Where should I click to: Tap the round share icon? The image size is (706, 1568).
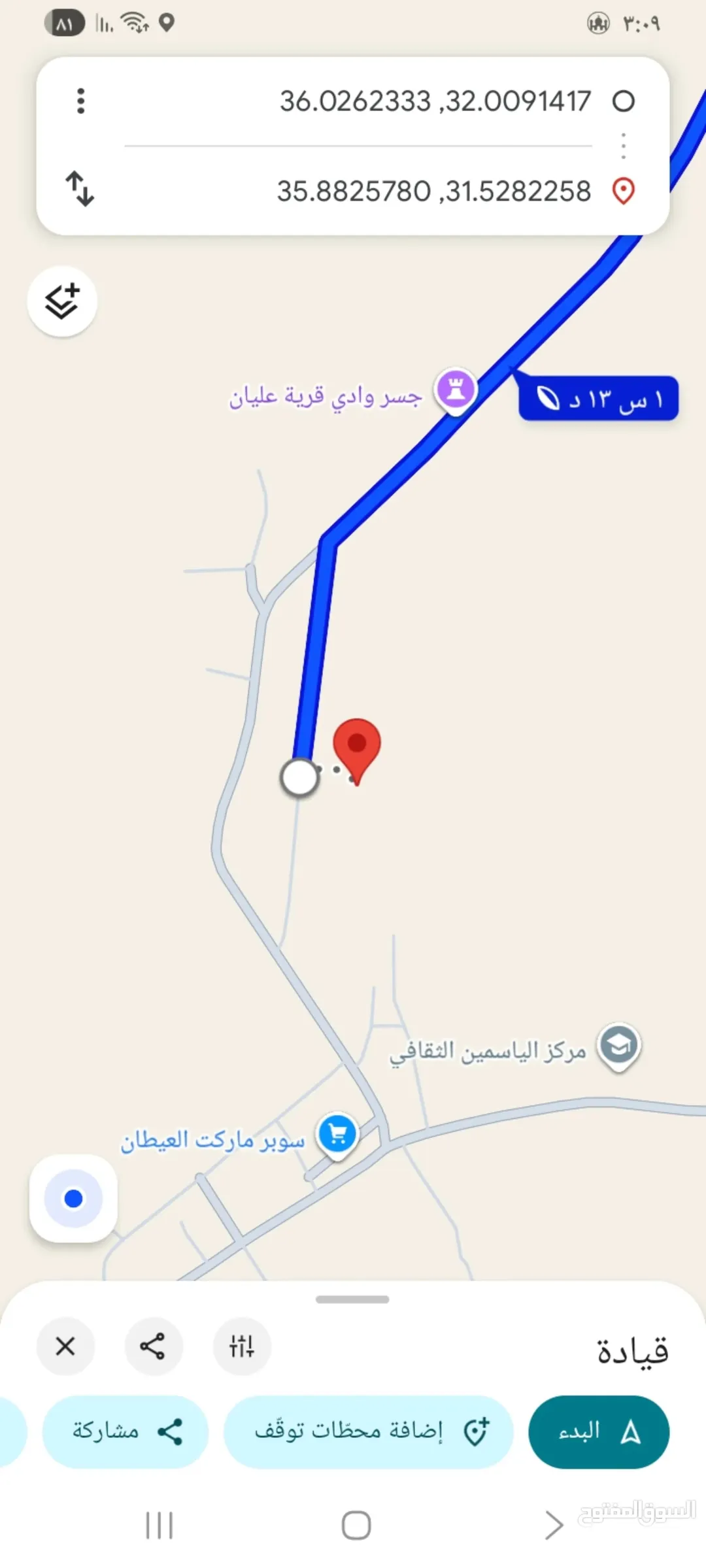[x=153, y=1346]
